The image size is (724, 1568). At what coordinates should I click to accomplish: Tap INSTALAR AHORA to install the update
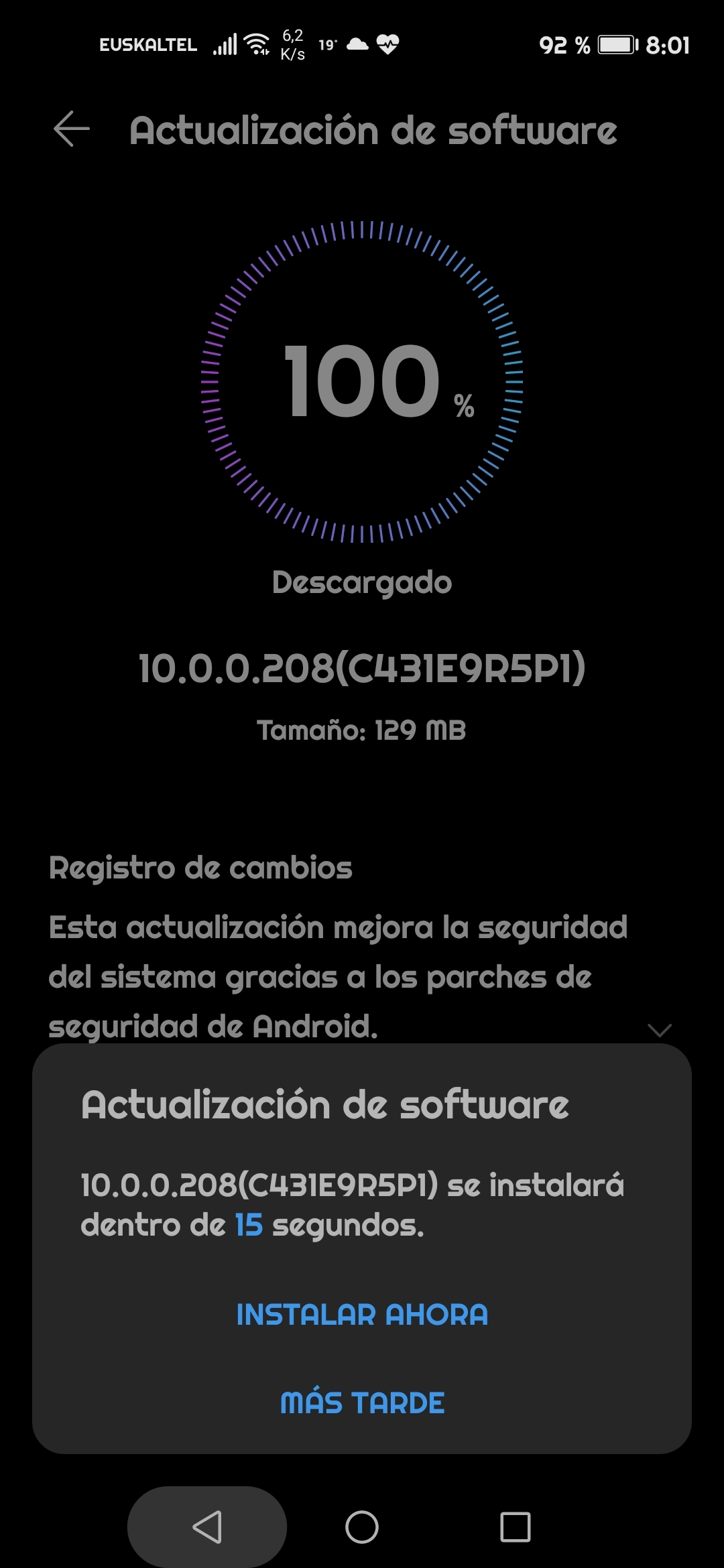click(362, 1314)
